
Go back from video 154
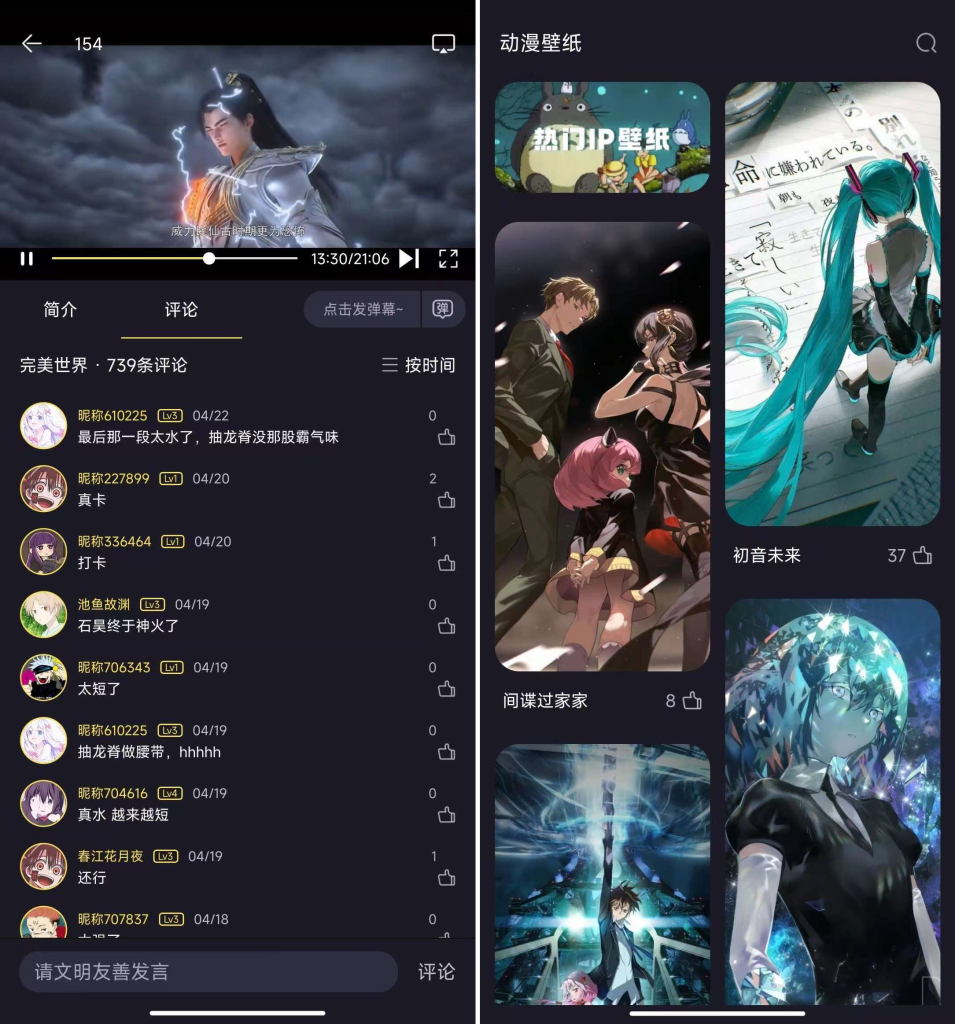(x=32, y=43)
